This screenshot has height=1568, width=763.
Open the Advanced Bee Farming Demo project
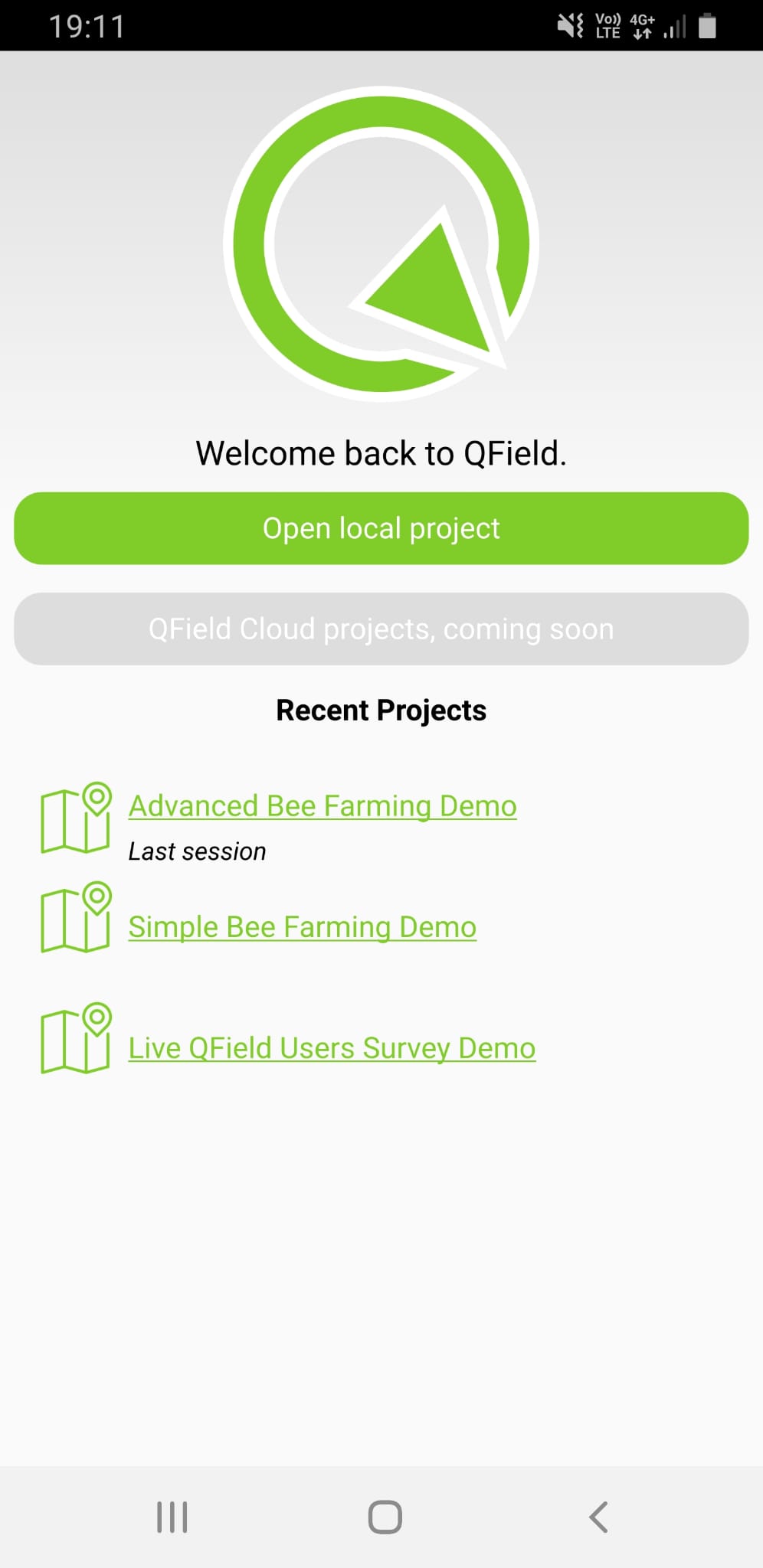323,806
